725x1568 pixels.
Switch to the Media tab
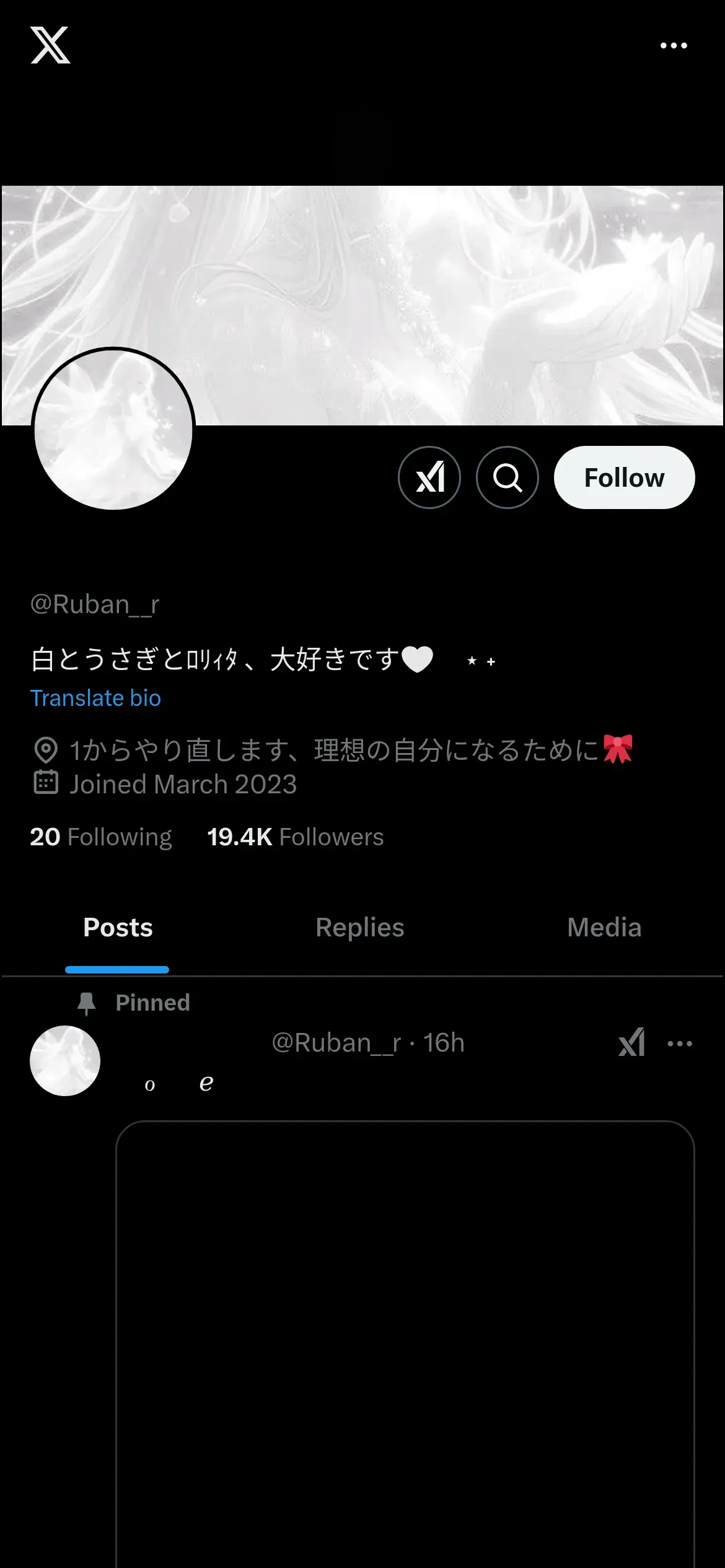[604, 928]
